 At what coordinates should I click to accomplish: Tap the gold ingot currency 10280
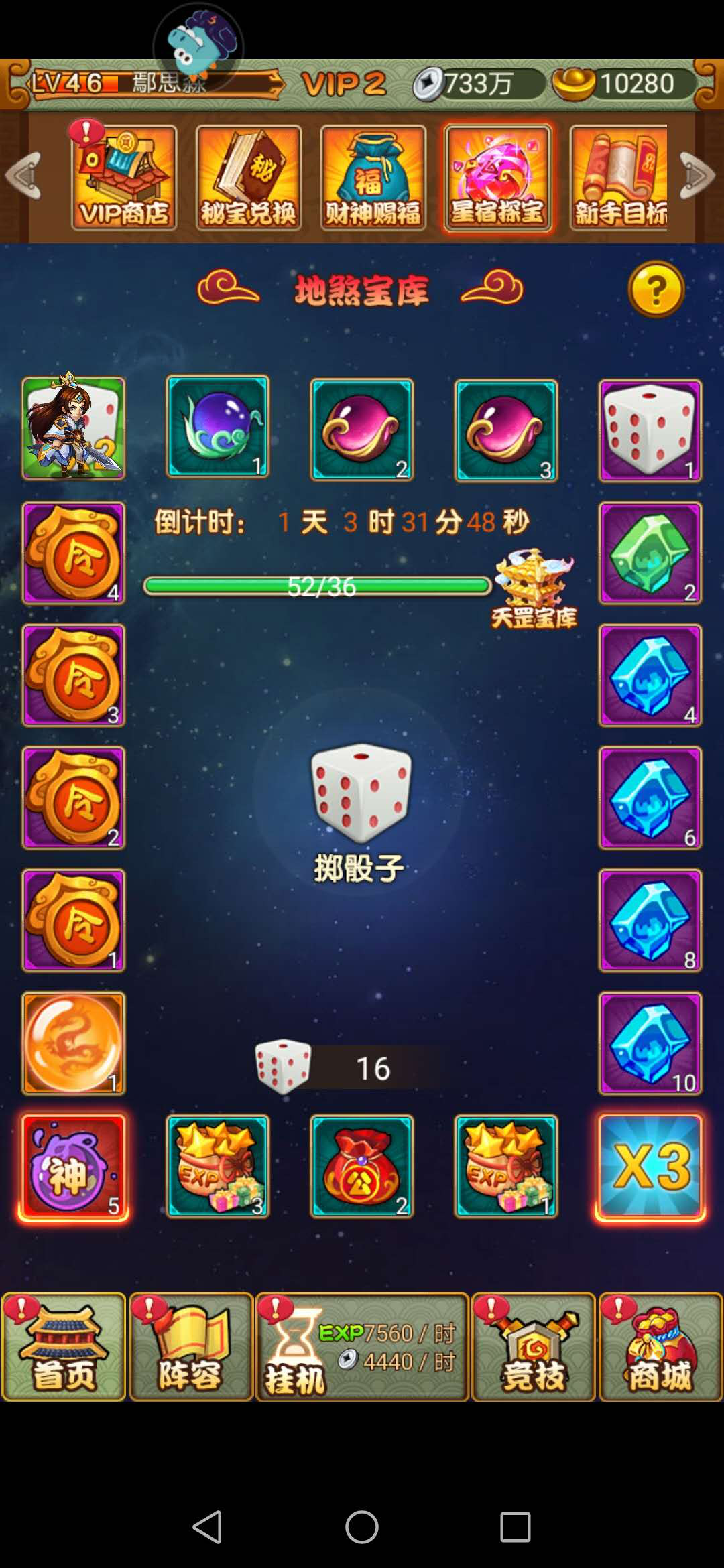623,84
